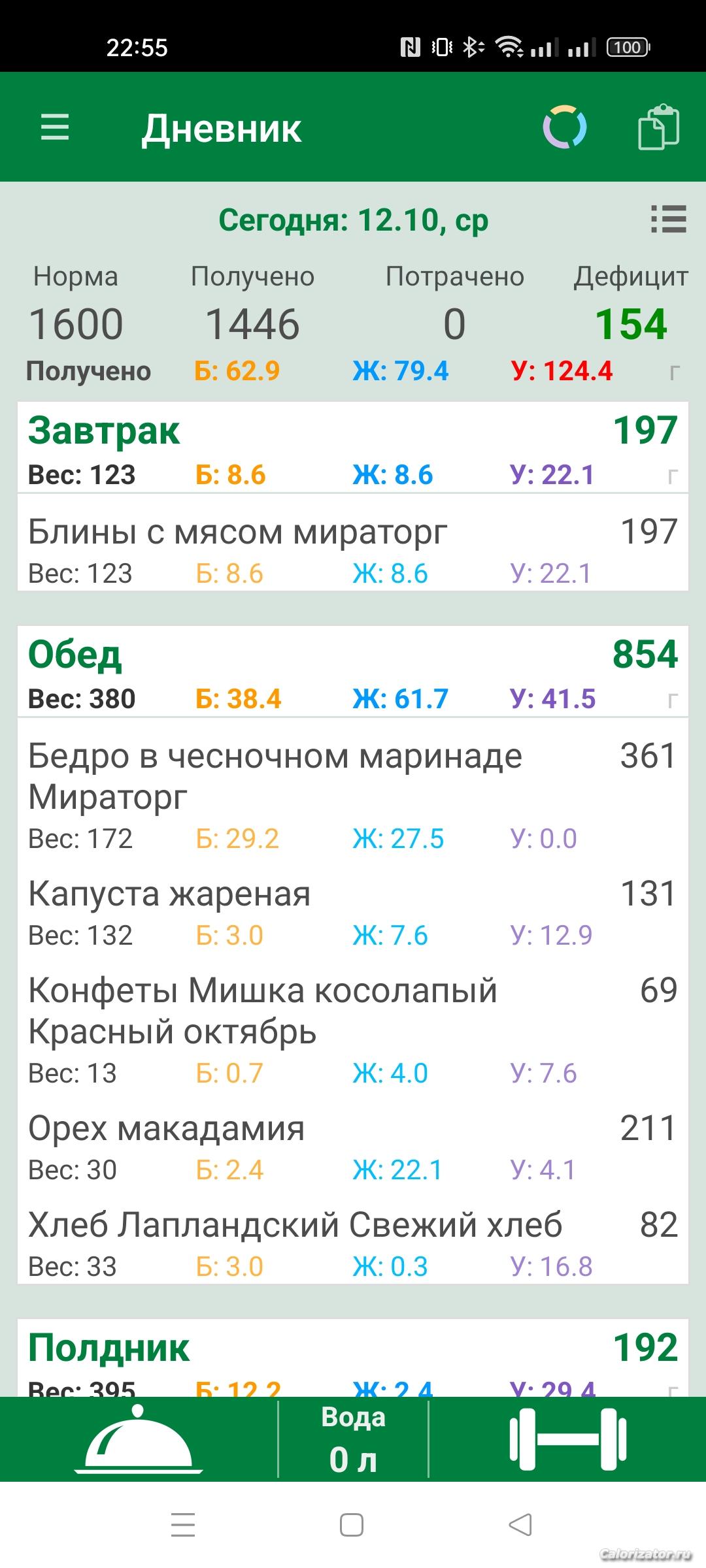Go to the system home screen

pyautogui.click(x=352, y=1526)
